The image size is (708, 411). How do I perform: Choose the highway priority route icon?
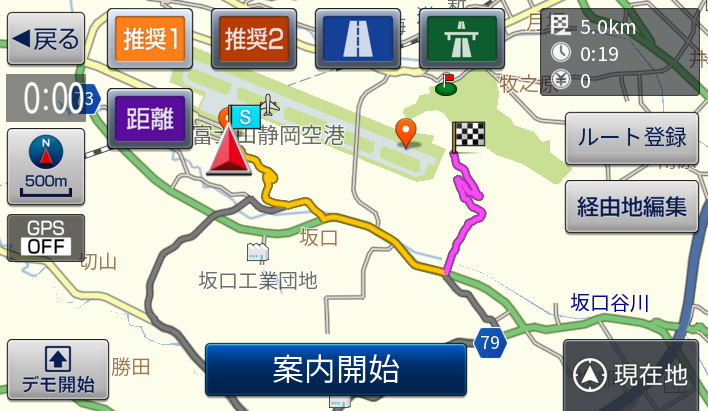(x=461, y=40)
